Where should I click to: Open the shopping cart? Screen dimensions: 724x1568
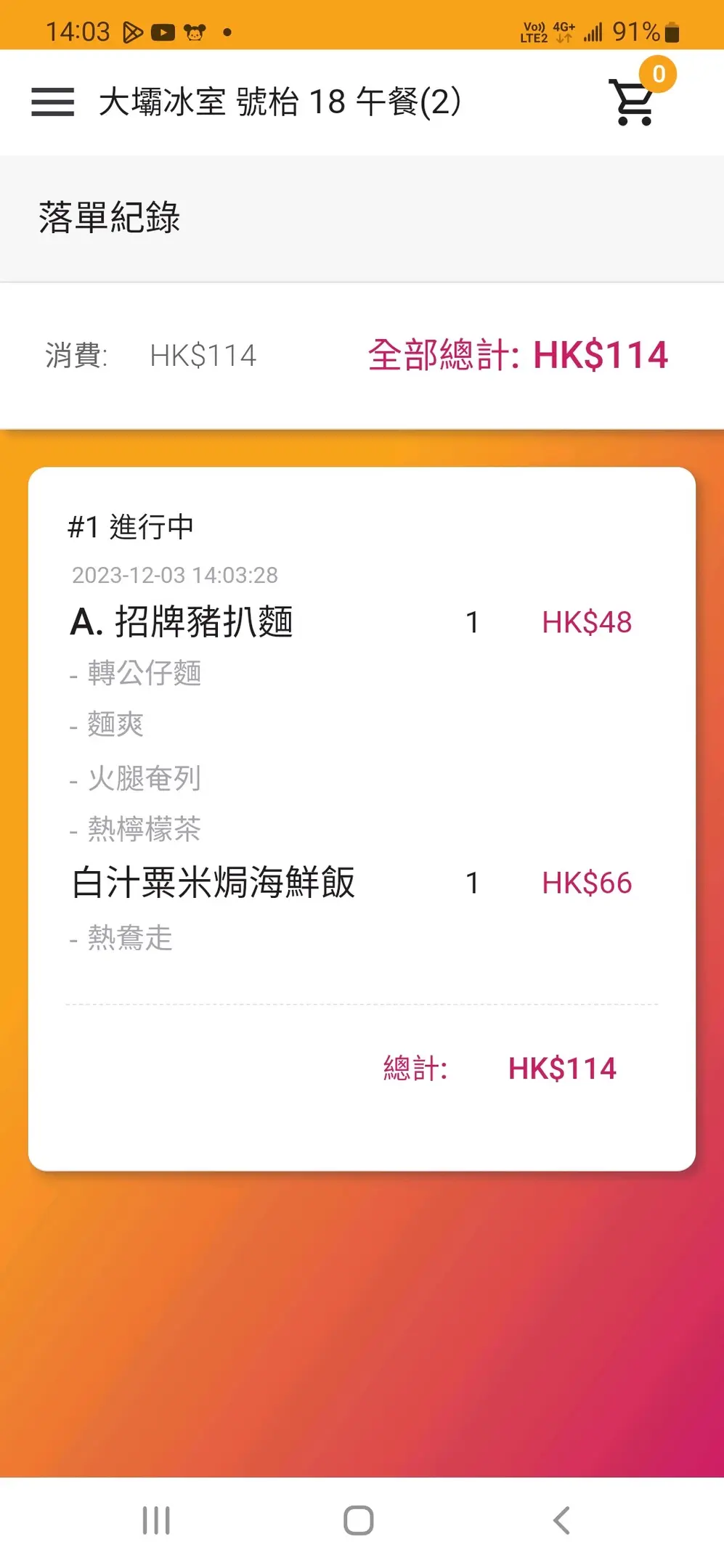(635, 102)
